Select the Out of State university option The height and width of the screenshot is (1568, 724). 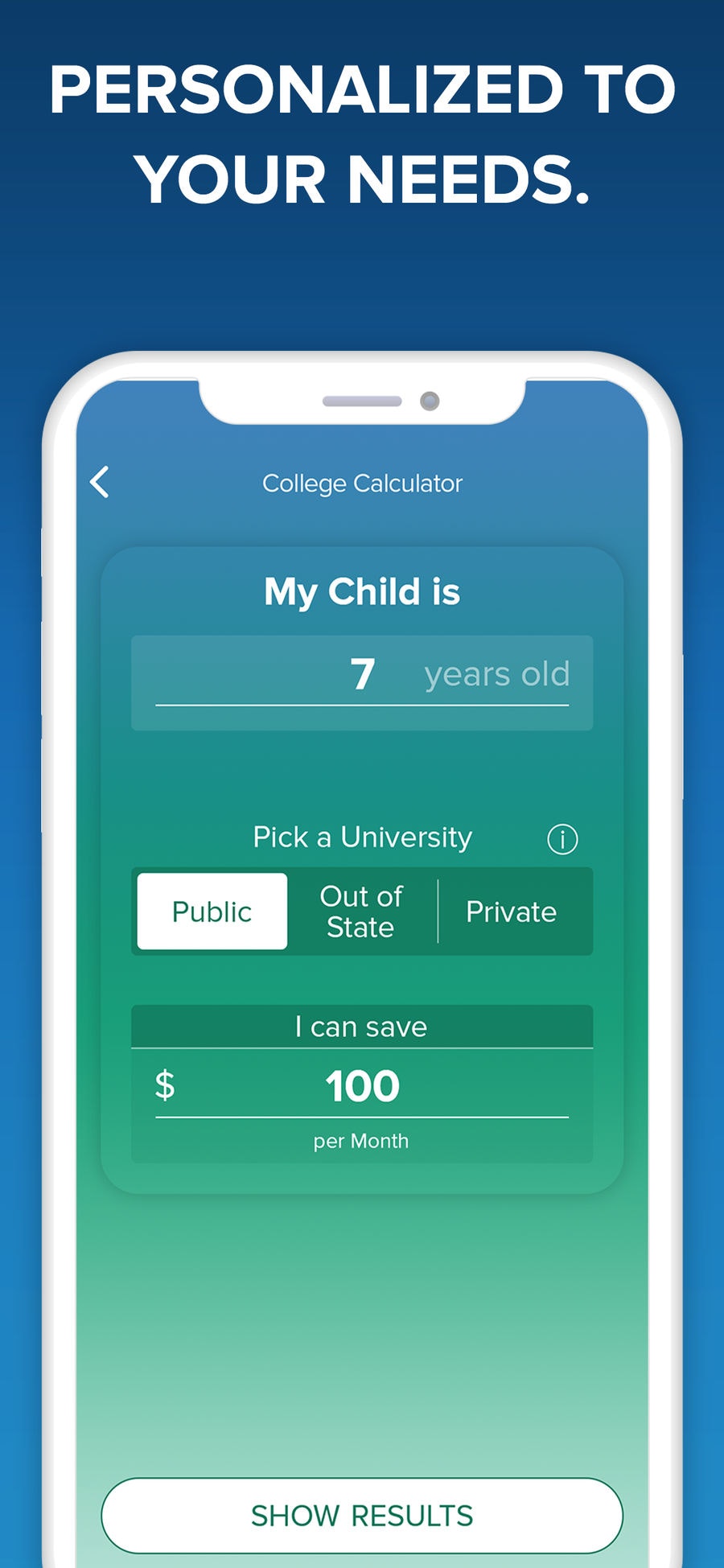(360, 912)
